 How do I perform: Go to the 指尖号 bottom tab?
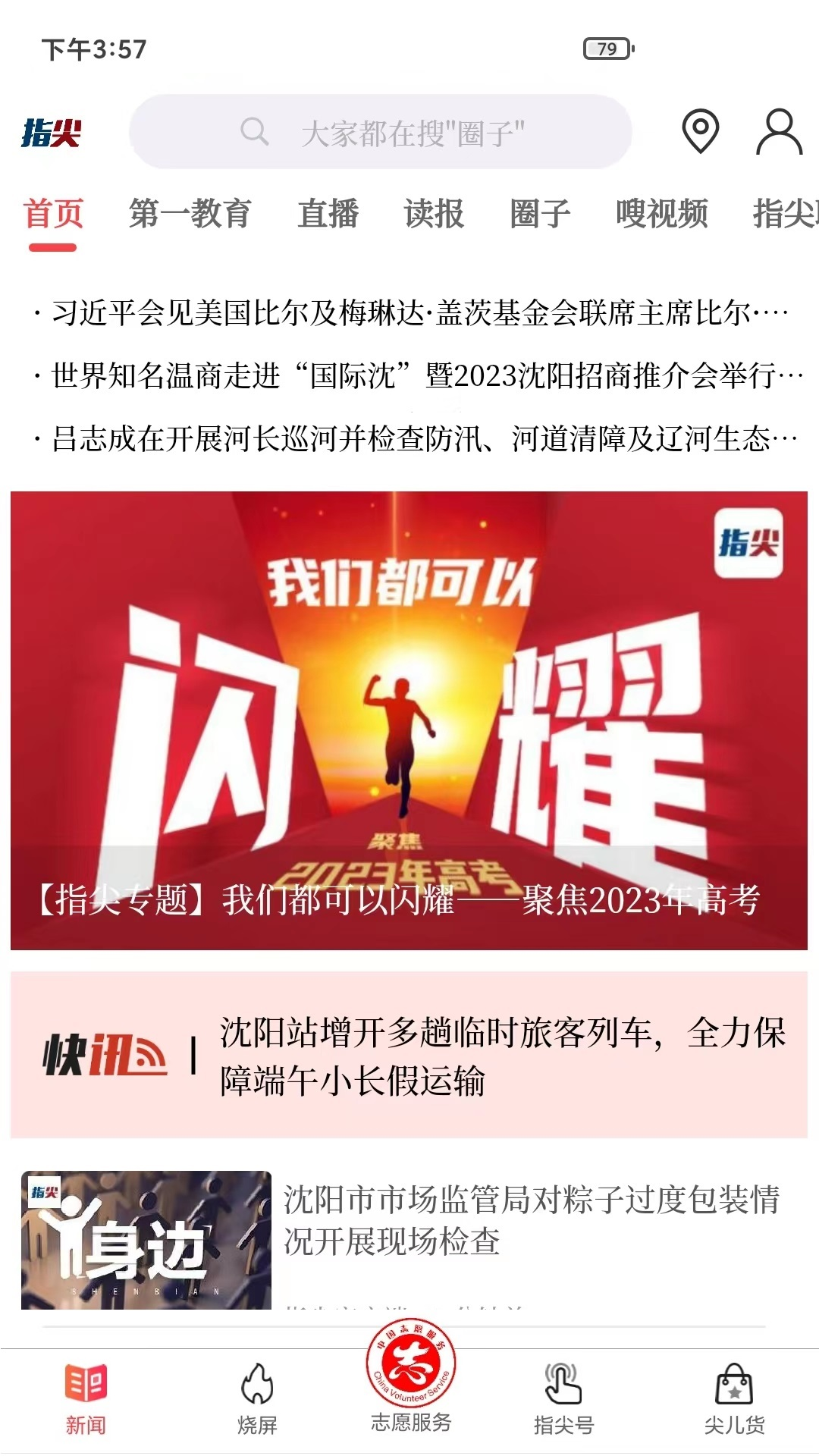pos(563,1399)
